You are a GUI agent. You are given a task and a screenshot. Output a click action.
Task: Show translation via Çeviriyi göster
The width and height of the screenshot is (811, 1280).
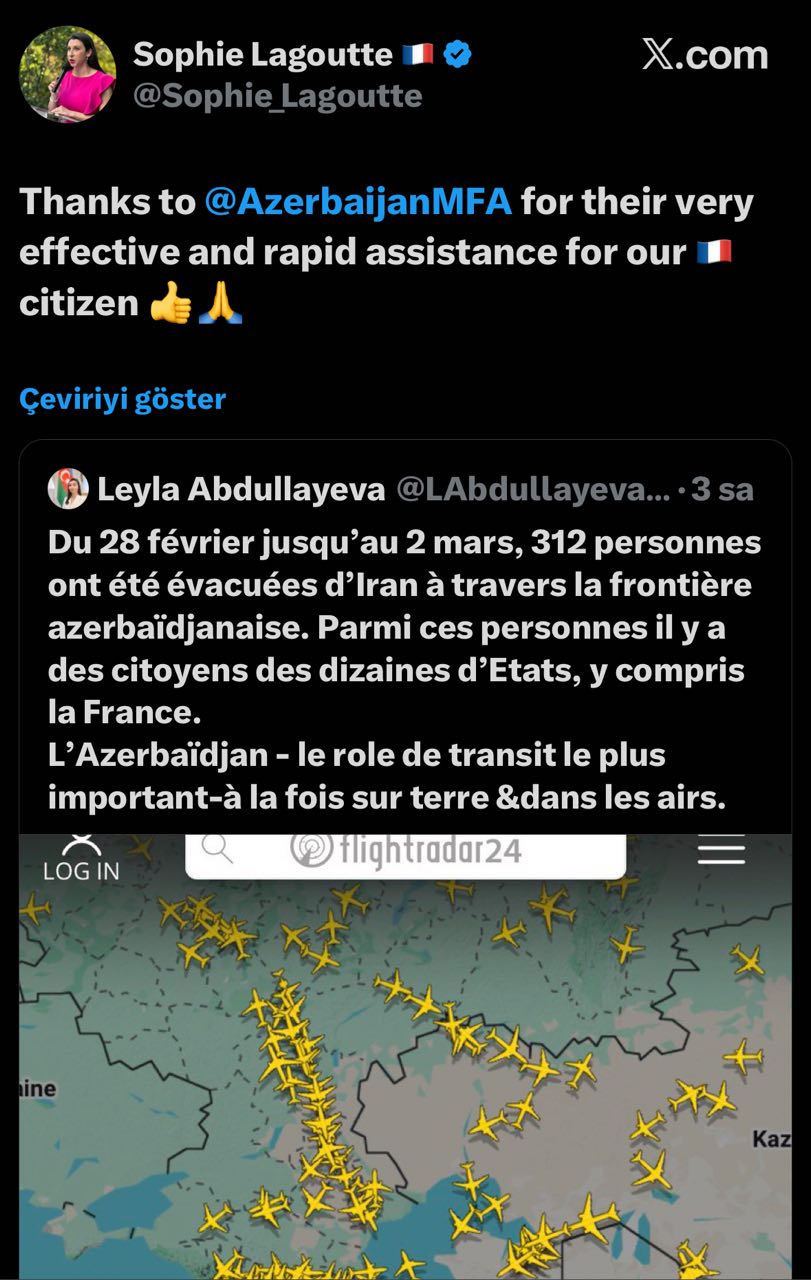pos(122,400)
